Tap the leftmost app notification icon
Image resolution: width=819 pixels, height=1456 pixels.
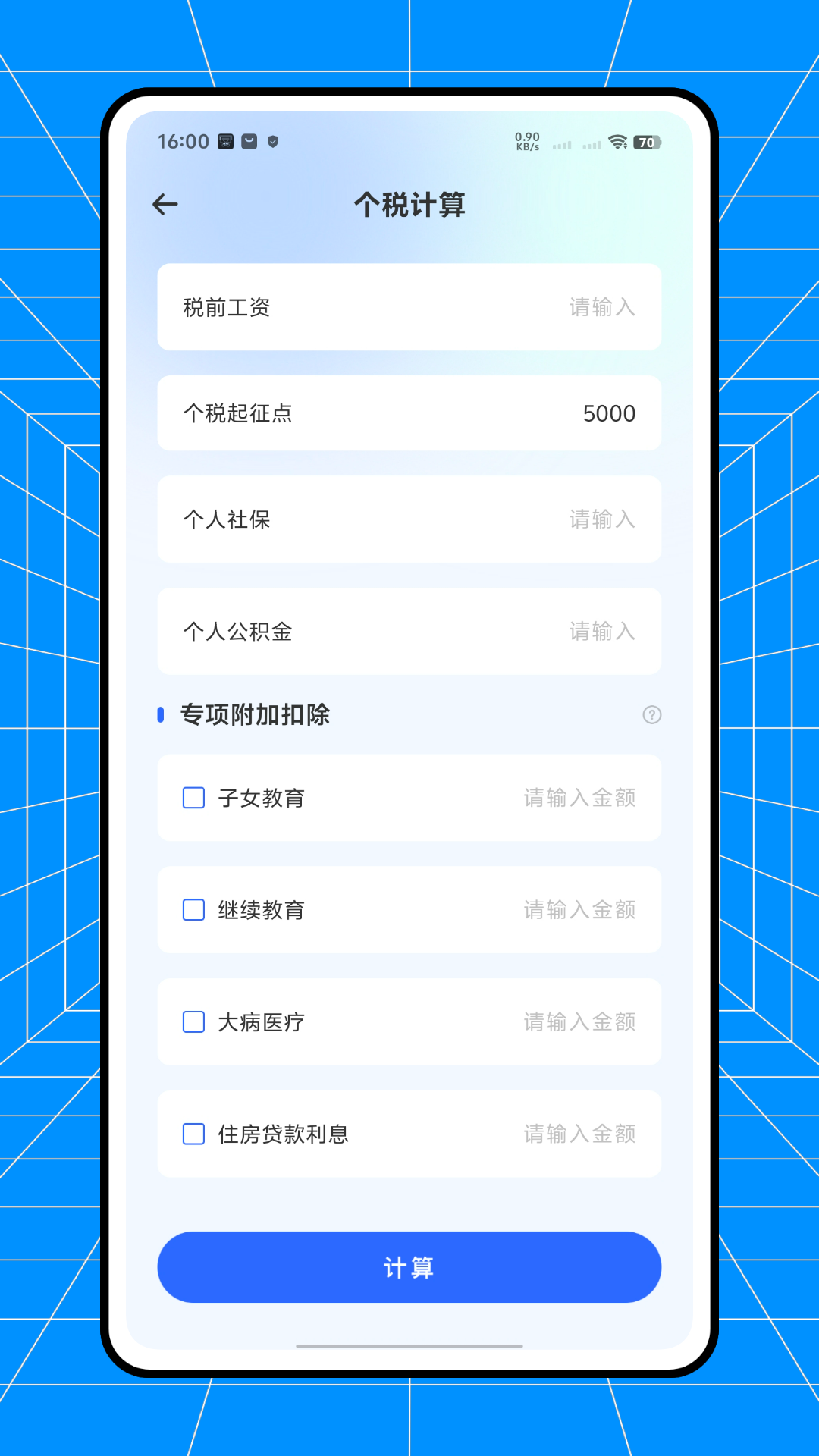[224, 142]
